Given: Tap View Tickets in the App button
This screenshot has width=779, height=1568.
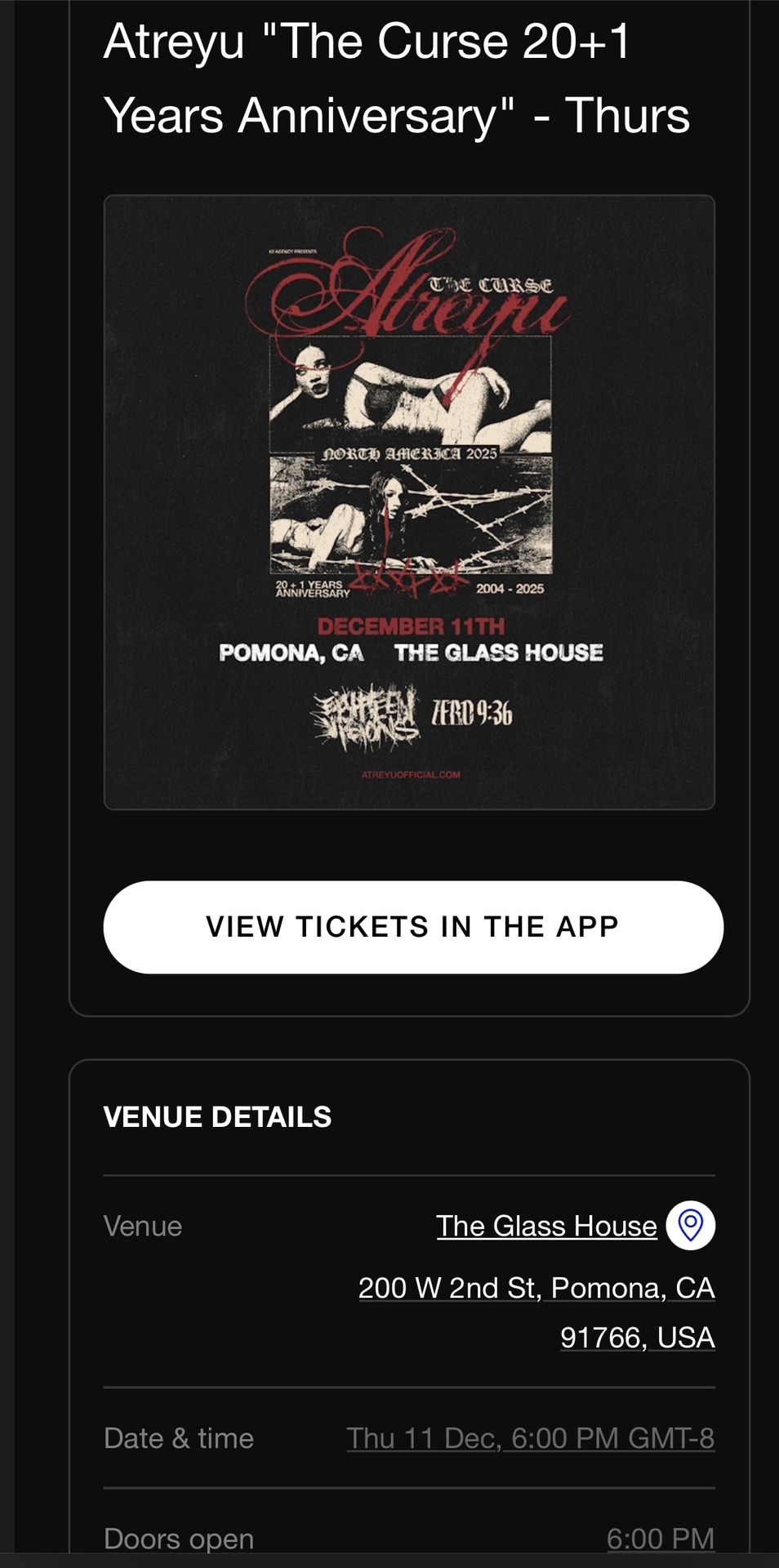Looking at the screenshot, I should pos(413,927).
